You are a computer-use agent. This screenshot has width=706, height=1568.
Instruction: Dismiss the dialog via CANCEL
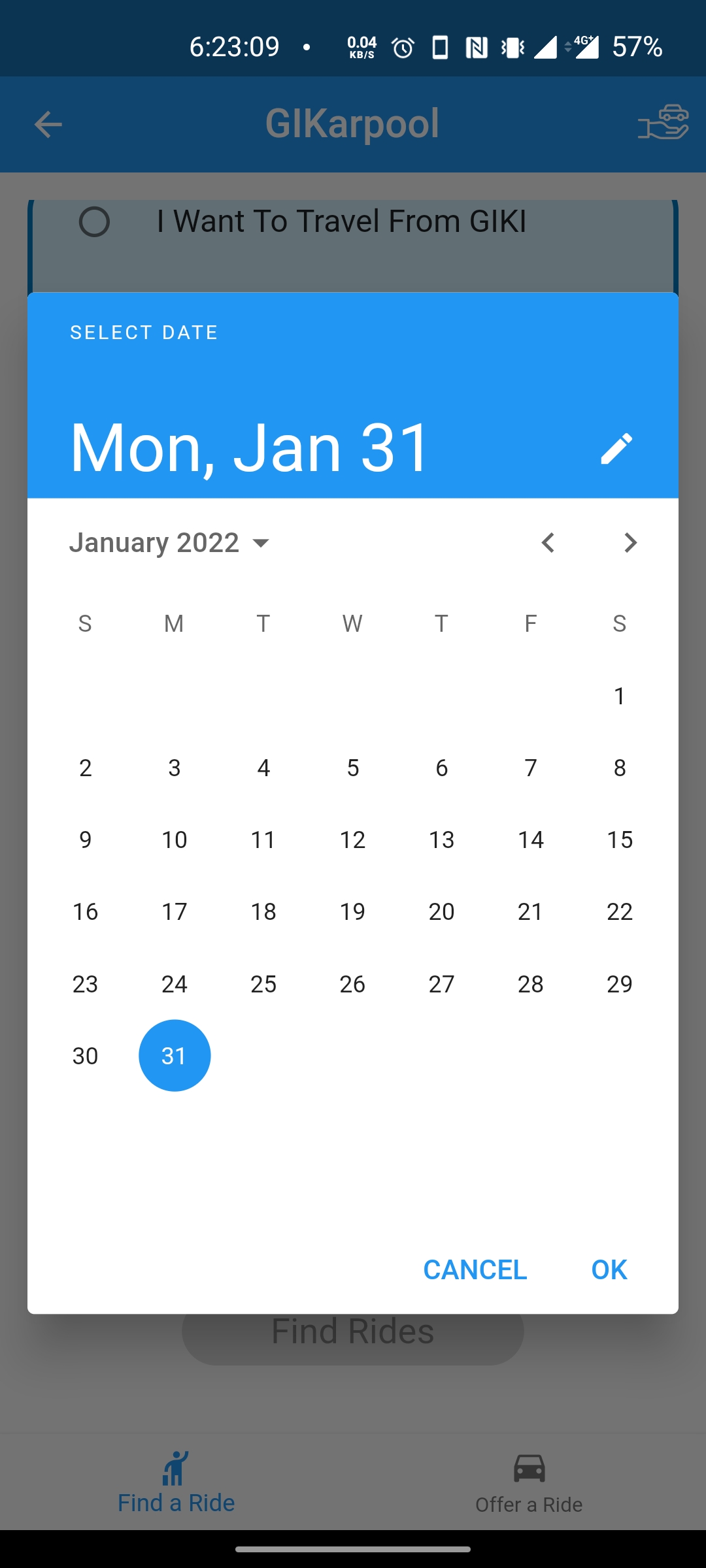(474, 1269)
